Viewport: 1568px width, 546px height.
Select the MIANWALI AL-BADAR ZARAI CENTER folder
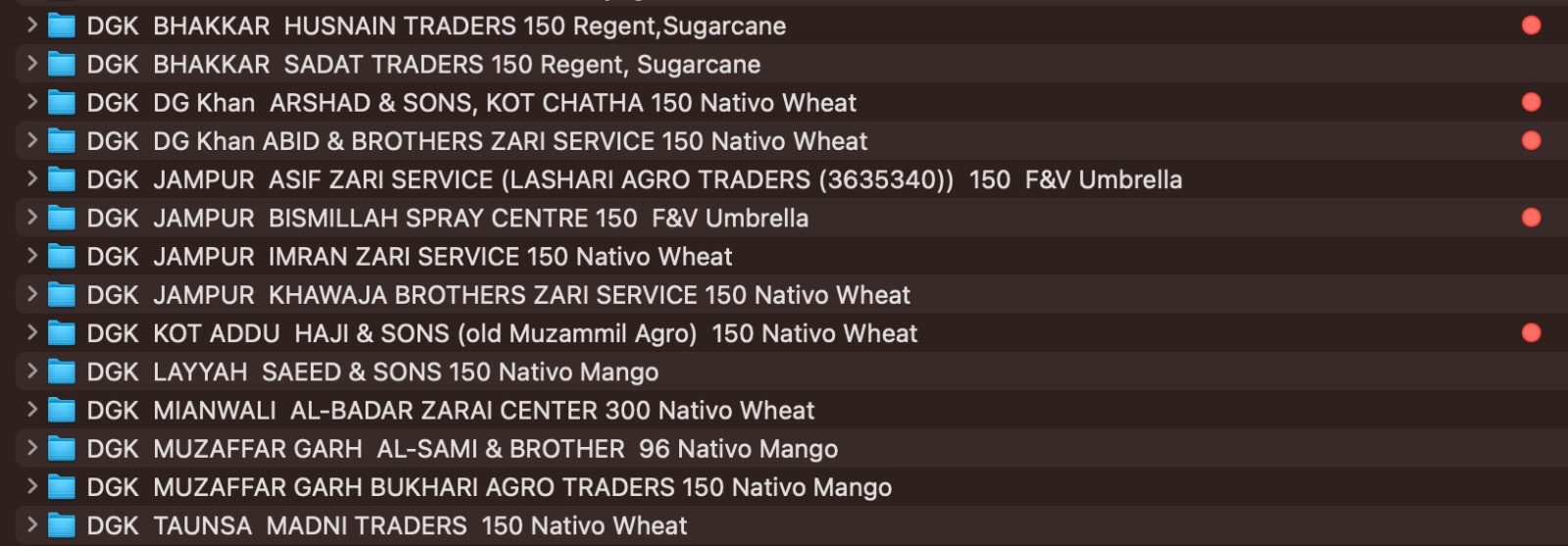point(451,411)
